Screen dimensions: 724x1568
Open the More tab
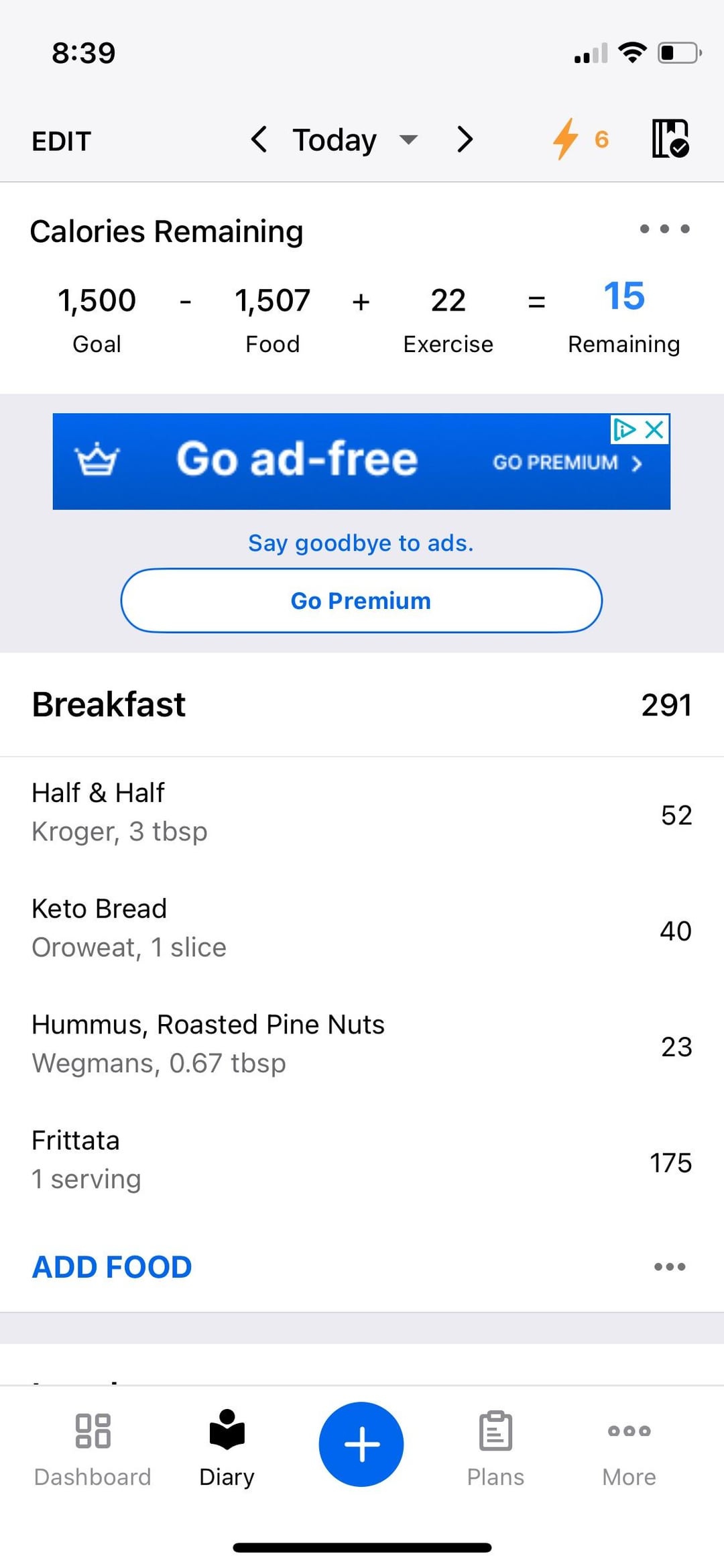(x=629, y=1447)
